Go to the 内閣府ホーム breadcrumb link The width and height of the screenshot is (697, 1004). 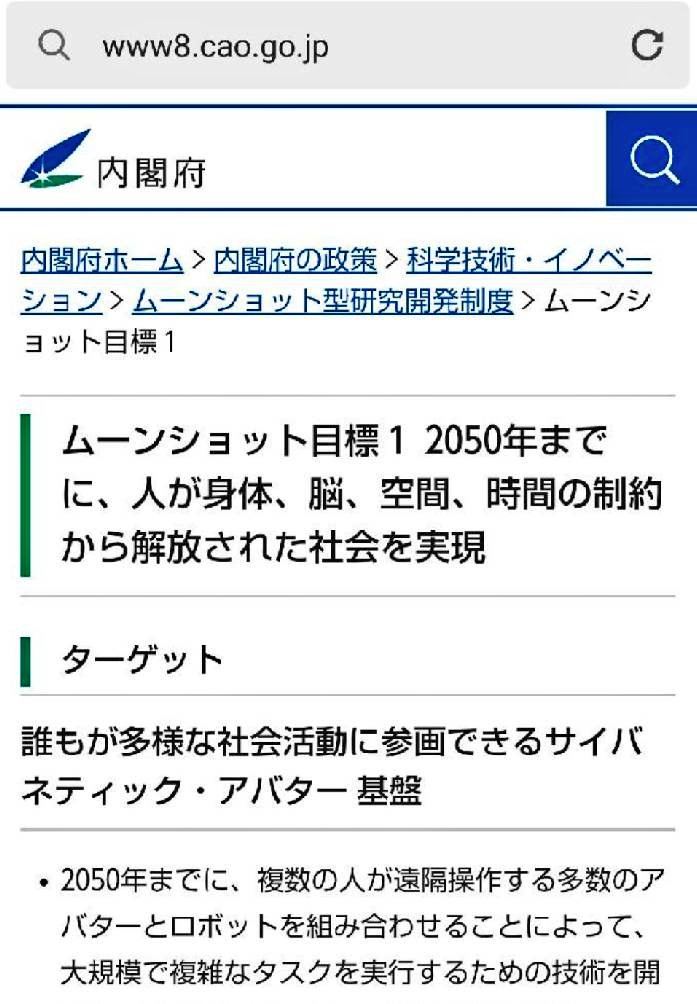[x=102, y=261]
